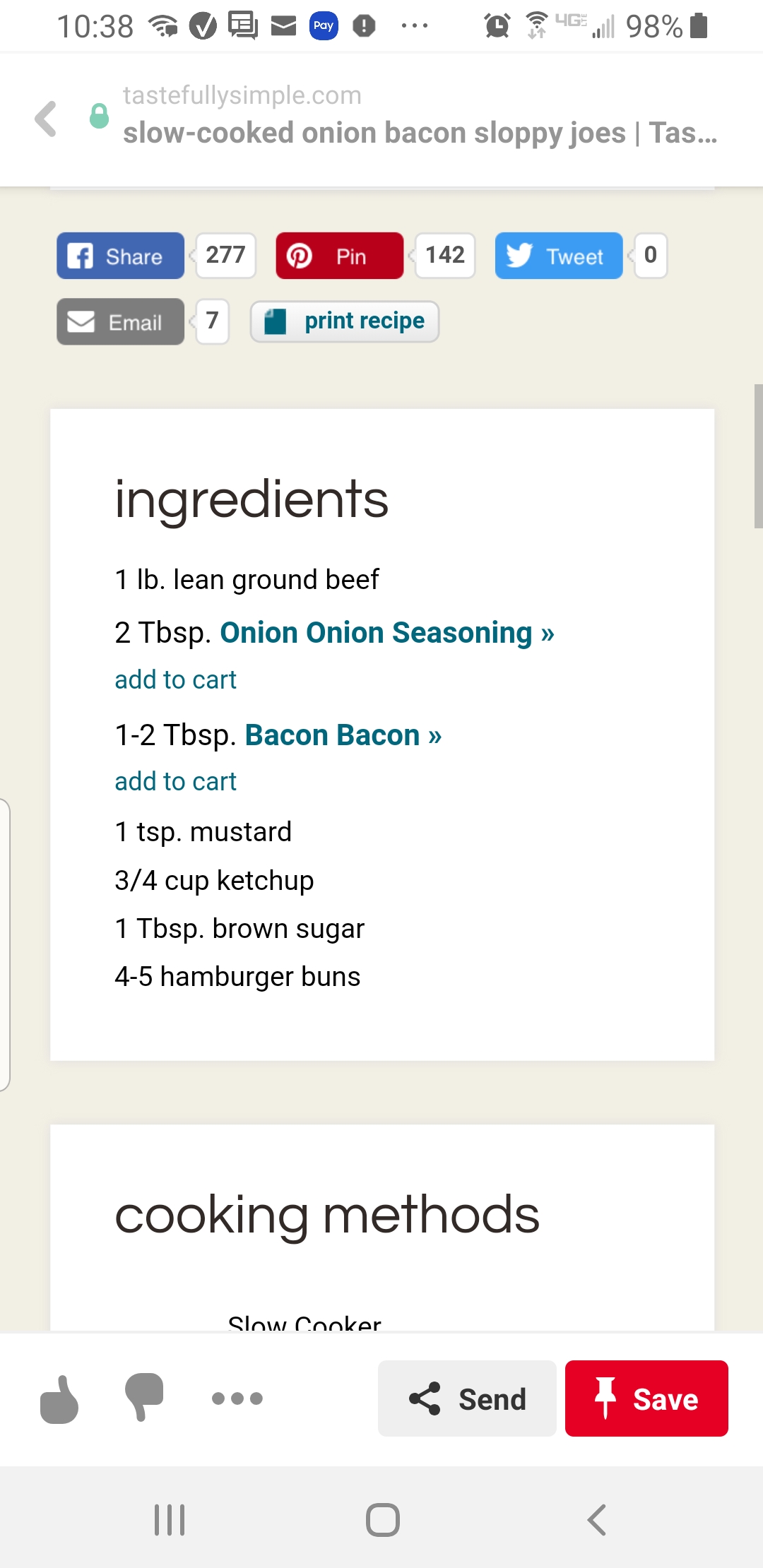Give a thumbs up reaction
The width and height of the screenshot is (763, 1568).
click(59, 1398)
